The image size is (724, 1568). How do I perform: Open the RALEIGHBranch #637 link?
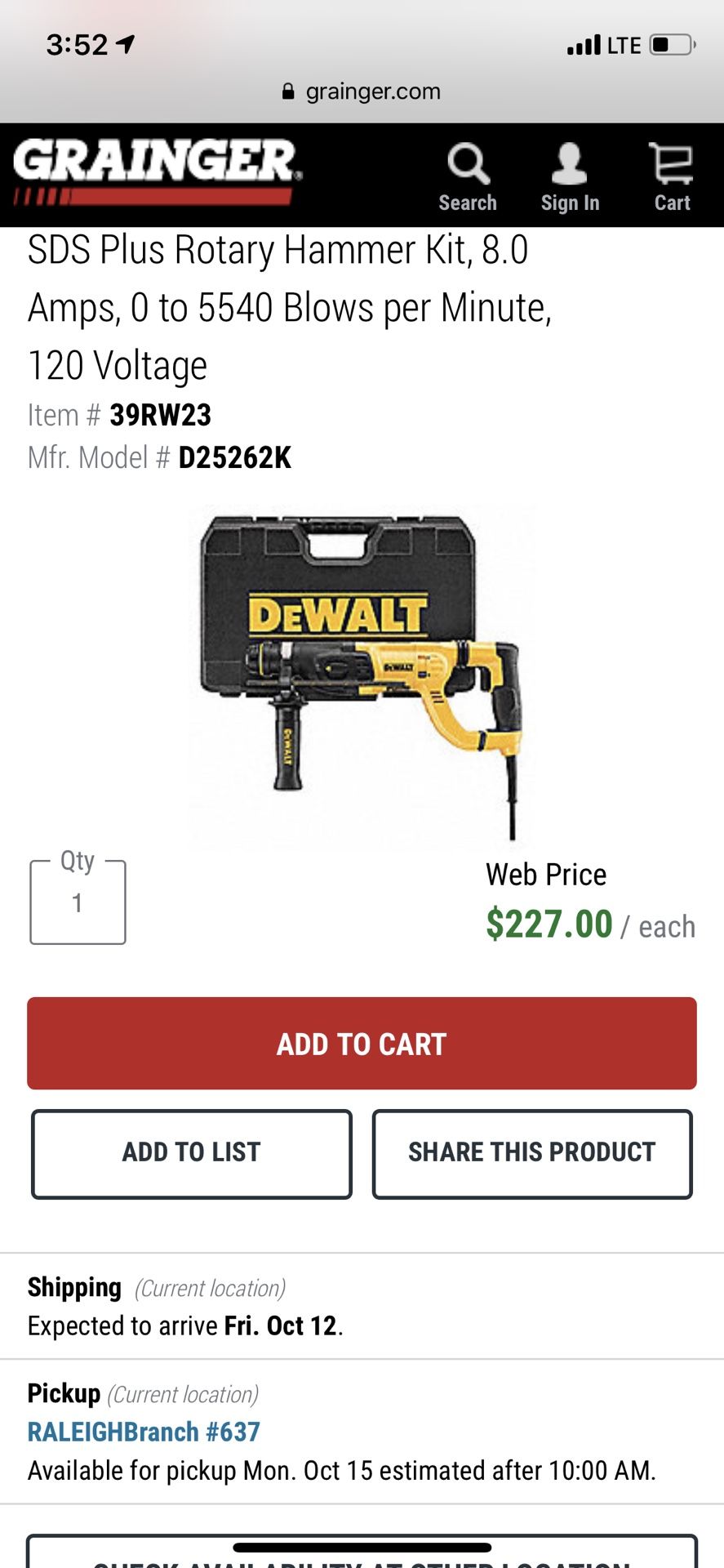click(x=144, y=1432)
